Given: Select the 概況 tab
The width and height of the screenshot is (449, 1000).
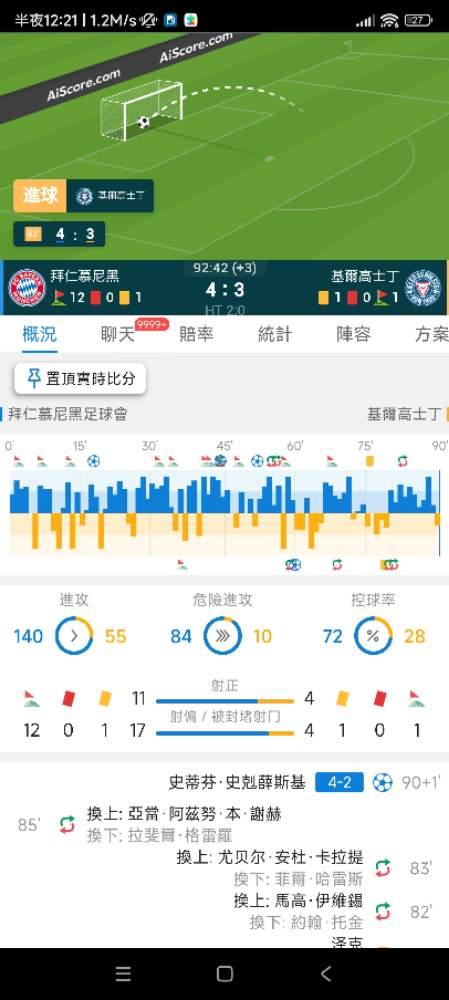Looking at the screenshot, I should (40, 334).
